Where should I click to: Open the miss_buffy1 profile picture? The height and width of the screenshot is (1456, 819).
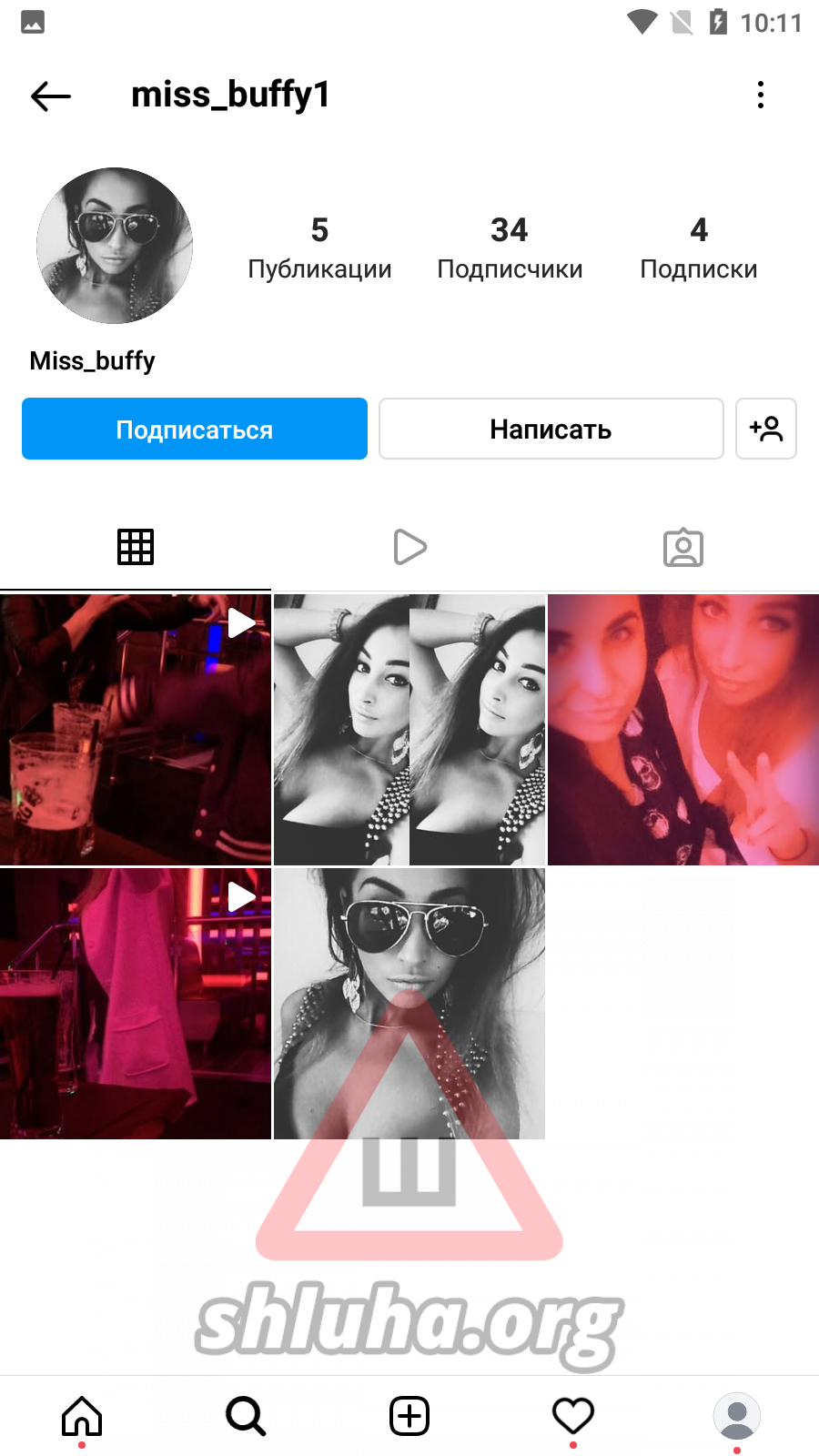click(115, 246)
